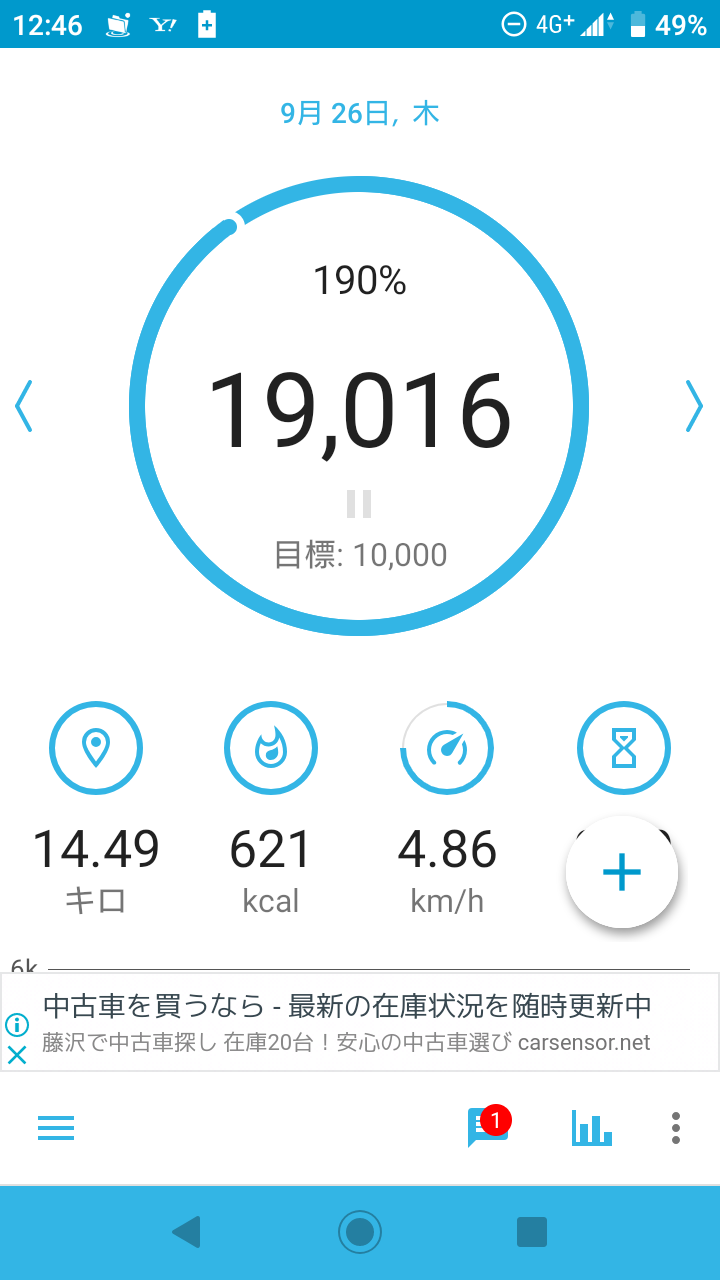Close the carsensor ad
The width and height of the screenshot is (720, 1280).
17,1054
